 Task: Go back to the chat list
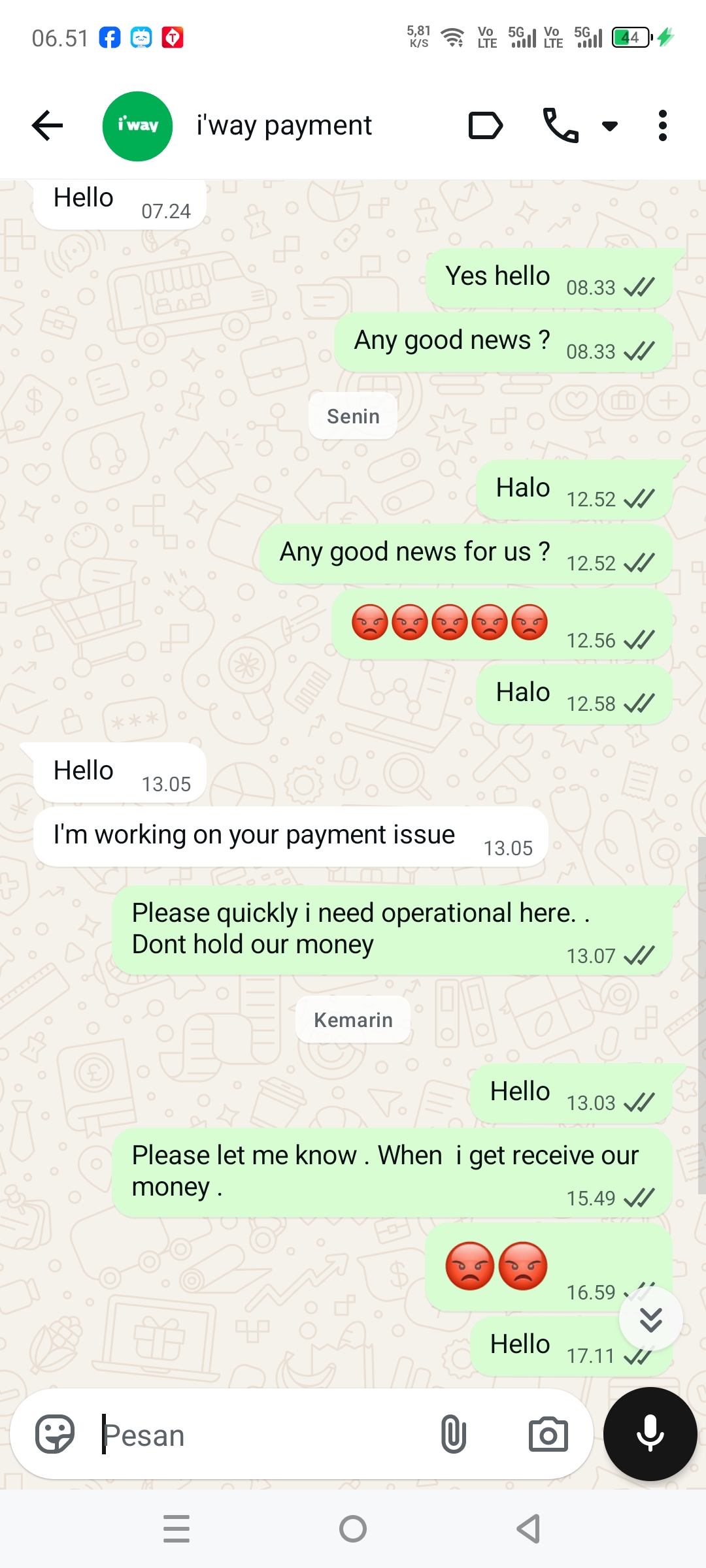48,125
